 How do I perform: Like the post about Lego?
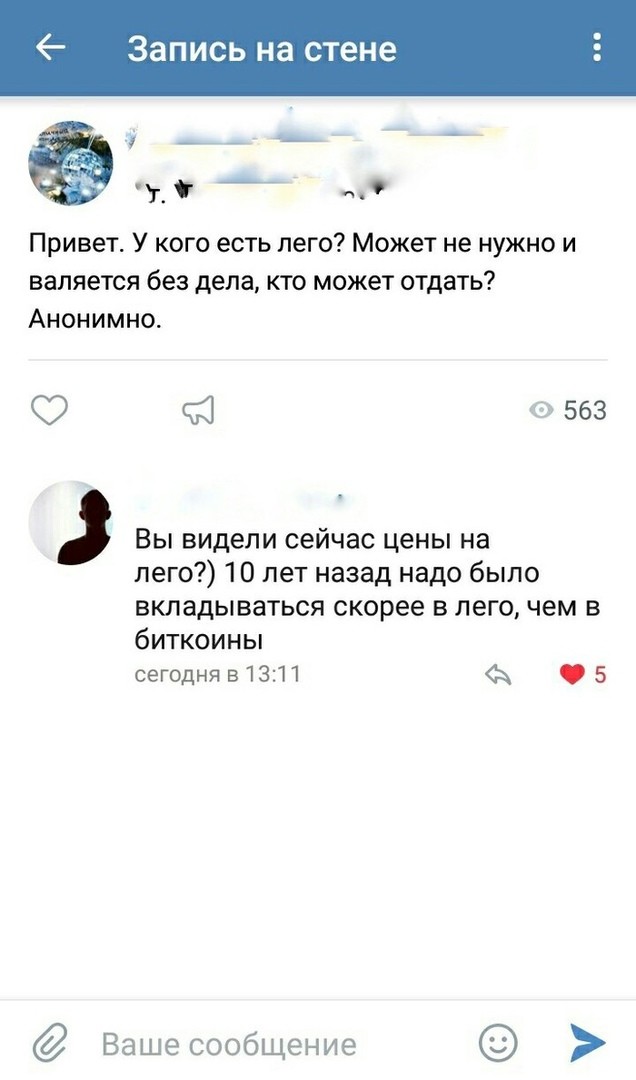tap(49, 410)
